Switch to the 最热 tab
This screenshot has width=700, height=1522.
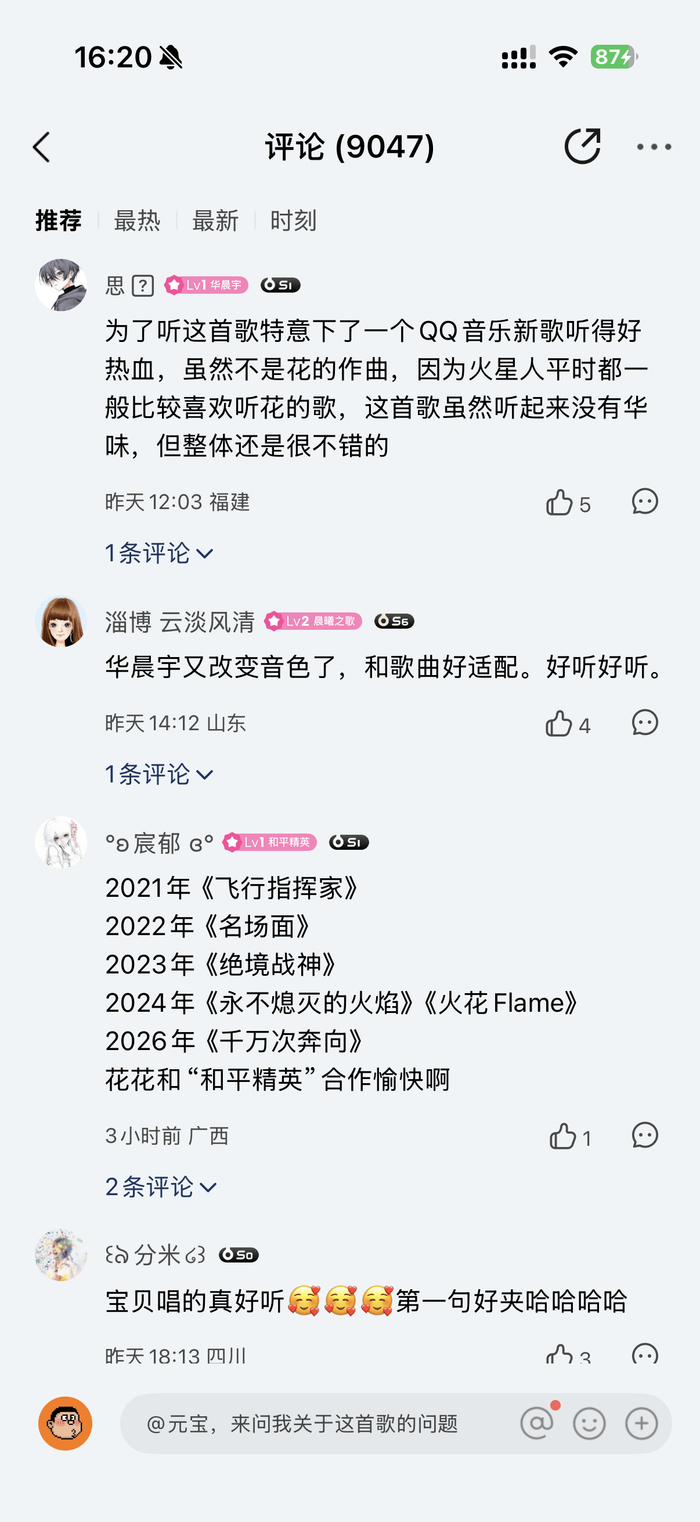click(x=137, y=221)
